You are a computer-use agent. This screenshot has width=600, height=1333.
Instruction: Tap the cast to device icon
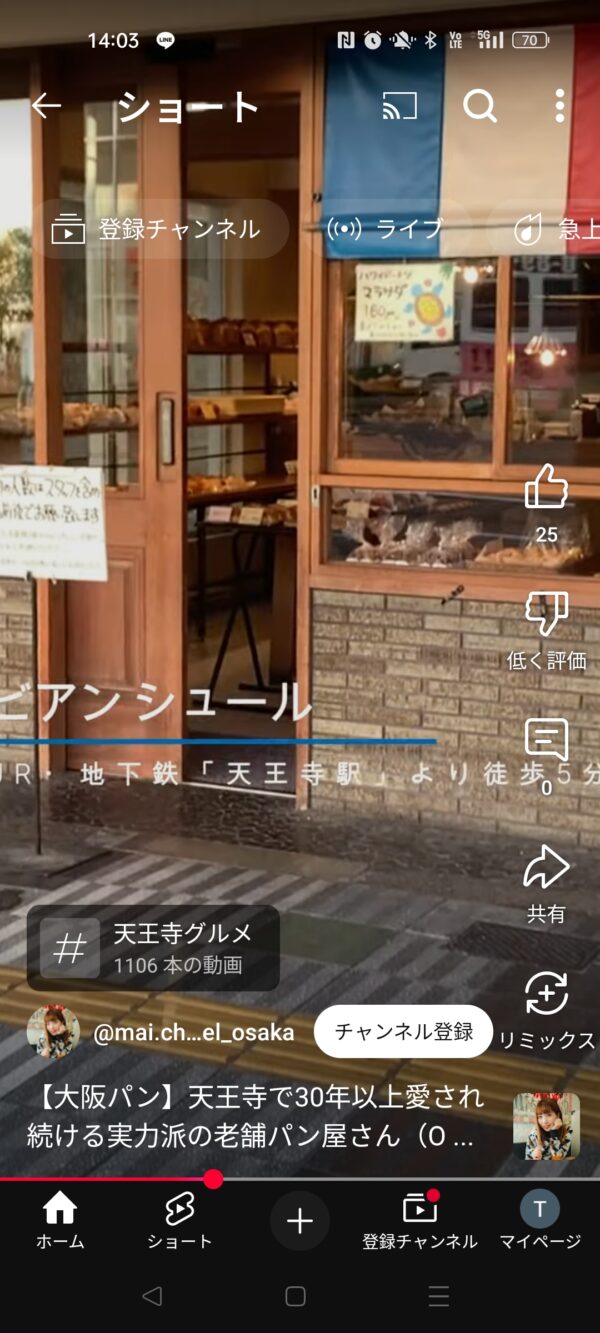click(x=400, y=106)
